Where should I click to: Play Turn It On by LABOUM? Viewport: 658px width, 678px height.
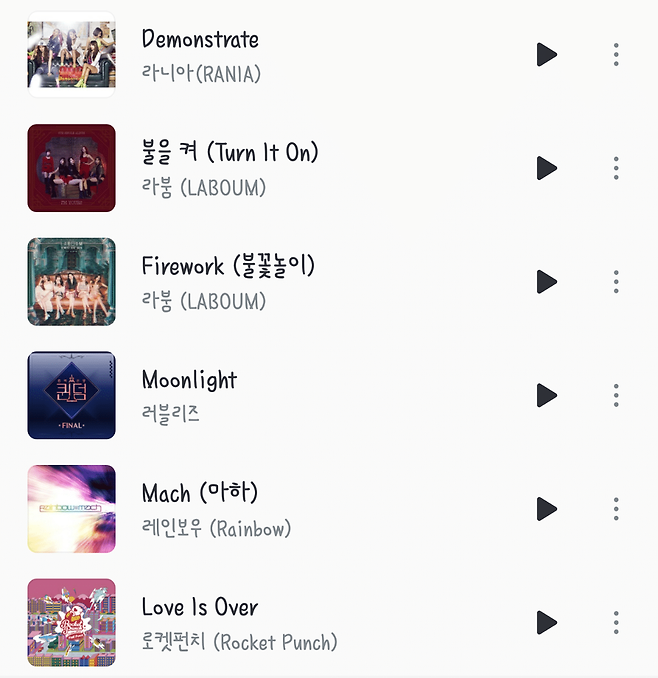coord(546,168)
